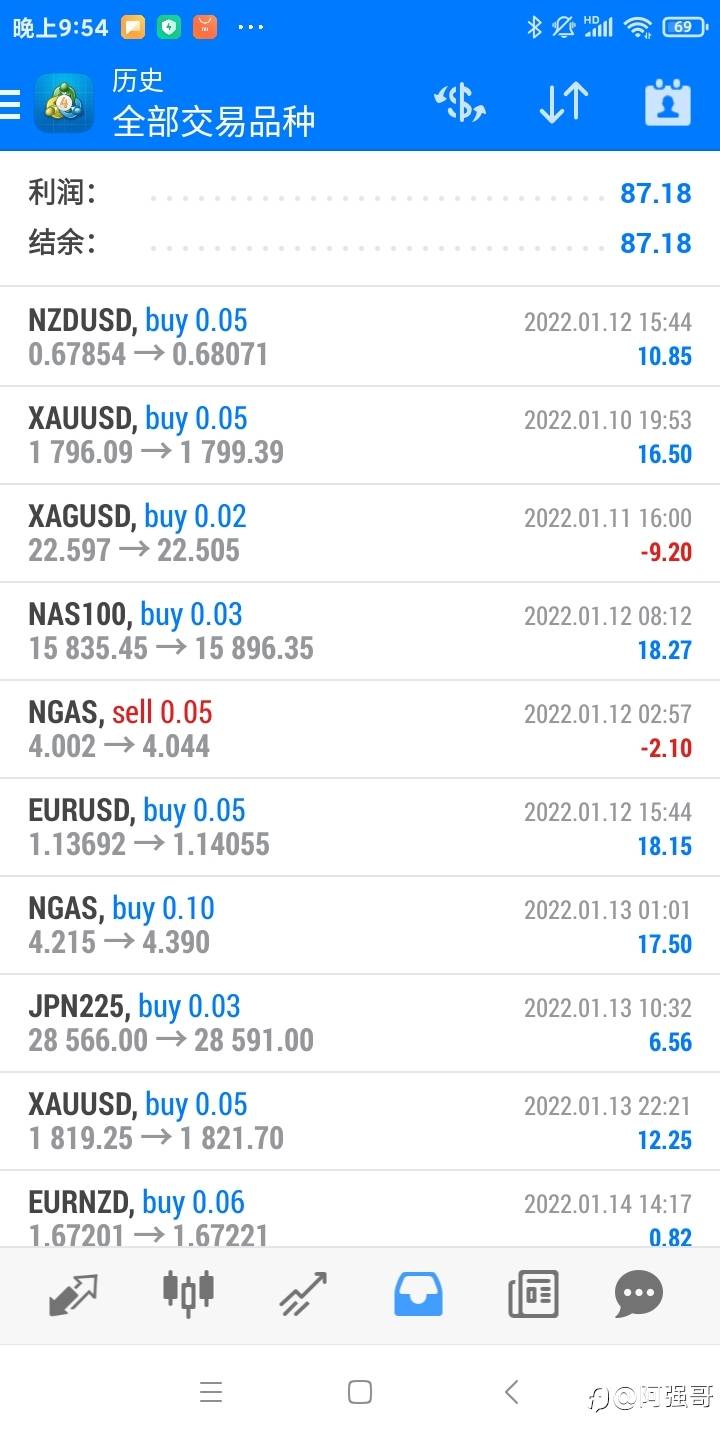720x1440 pixels.
Task: Open the side menu hamburger button
Action: [9, 104]
